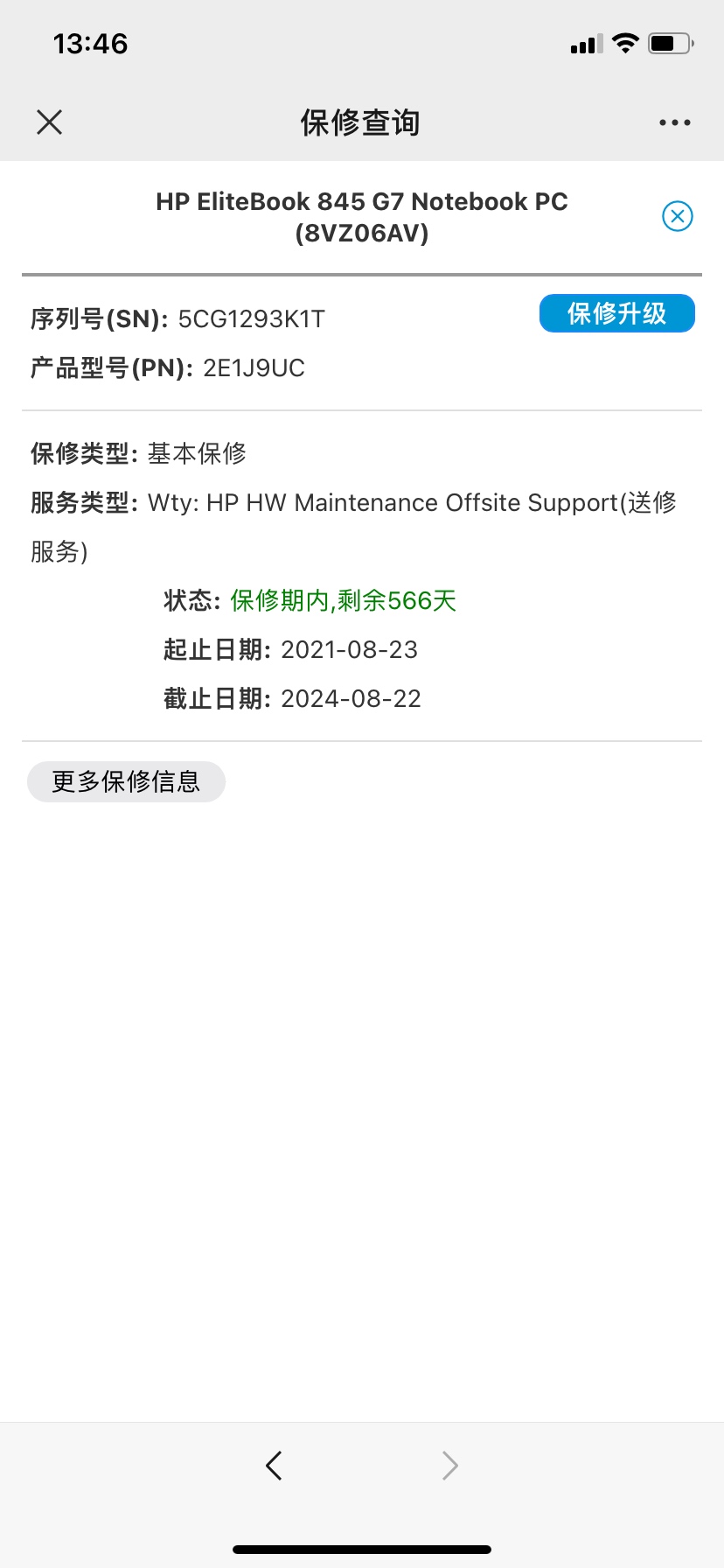Viewport: 724px width, 1568px height.
Task: Open the three-dot overflow menu
Action: tap(674, 122)
